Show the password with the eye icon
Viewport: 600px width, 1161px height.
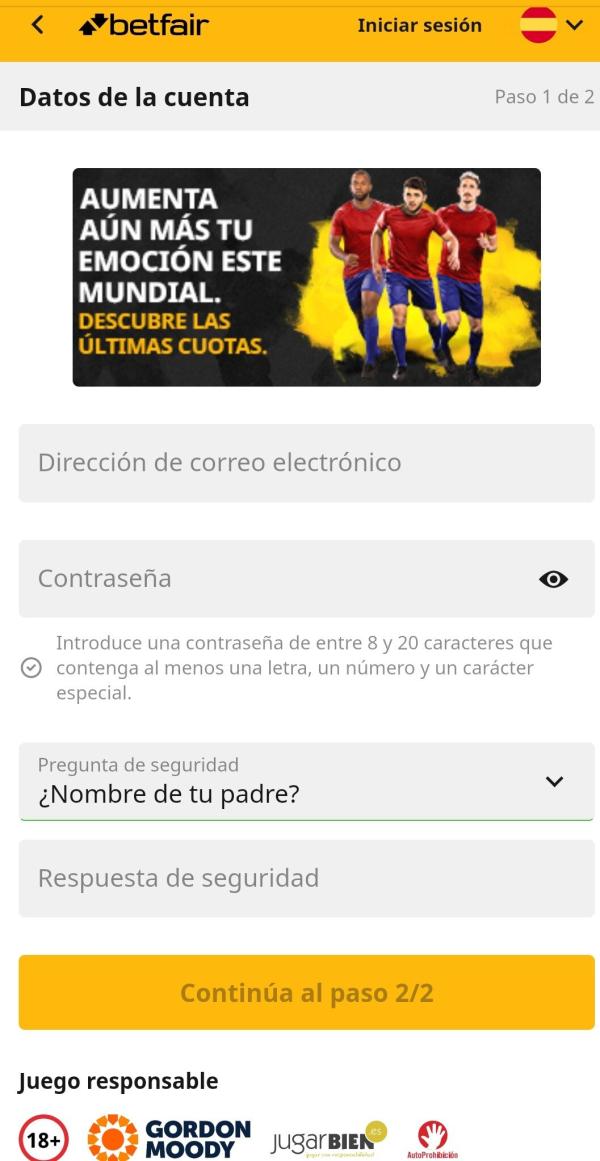click(553, 579)
